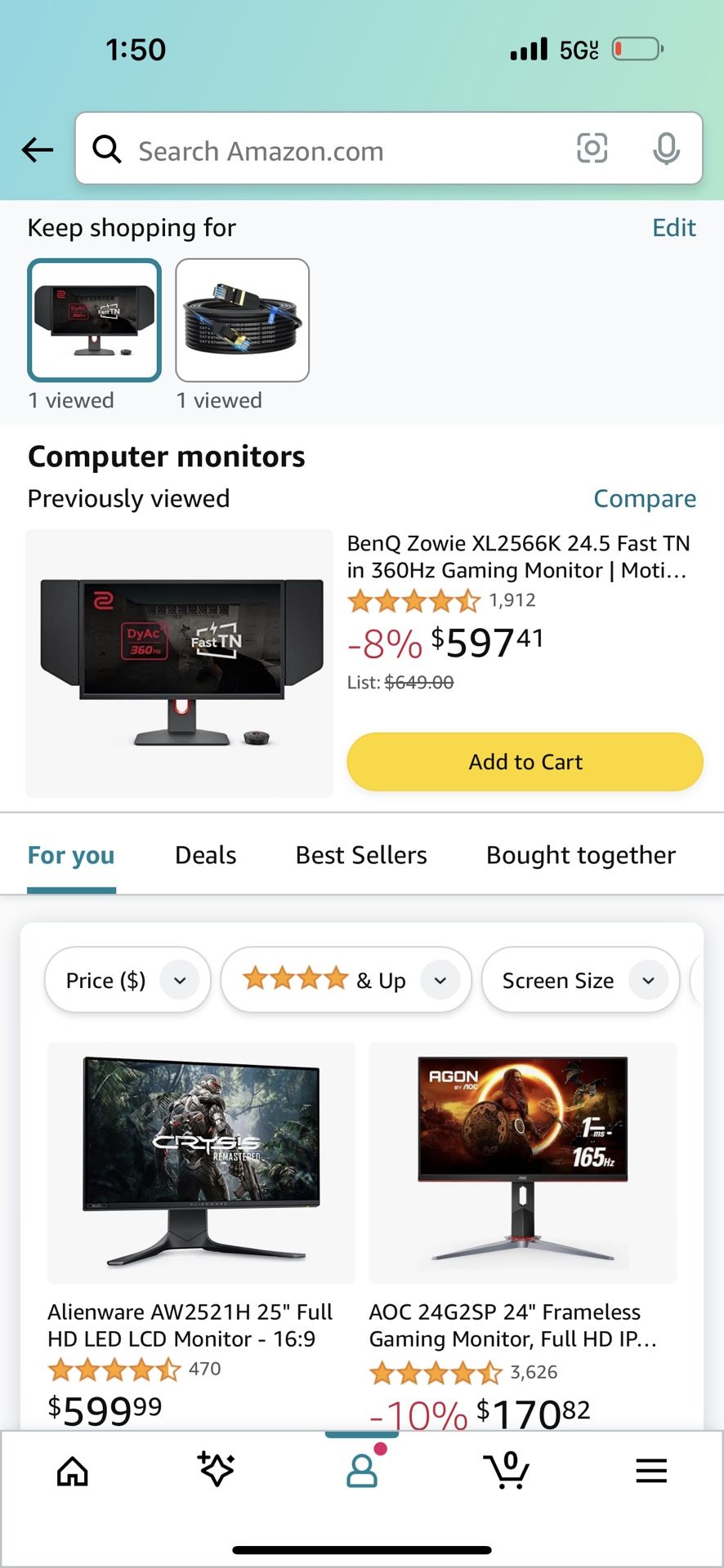Switch to the Deals tab
The height and width of the screenshot is (1568, 724).
coord(205,855)
